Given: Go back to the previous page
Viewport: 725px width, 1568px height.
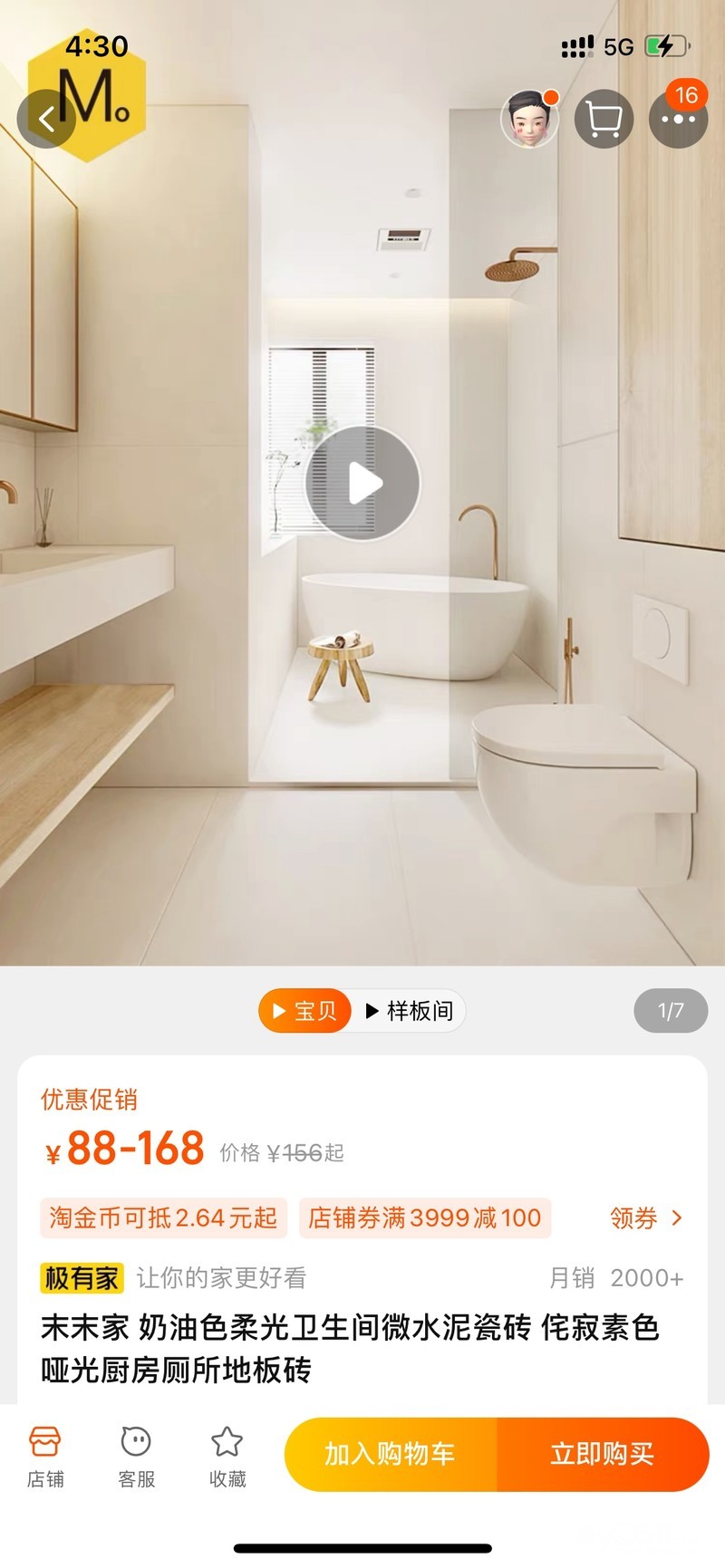Looking at the screenshot, I should (47, 119).
